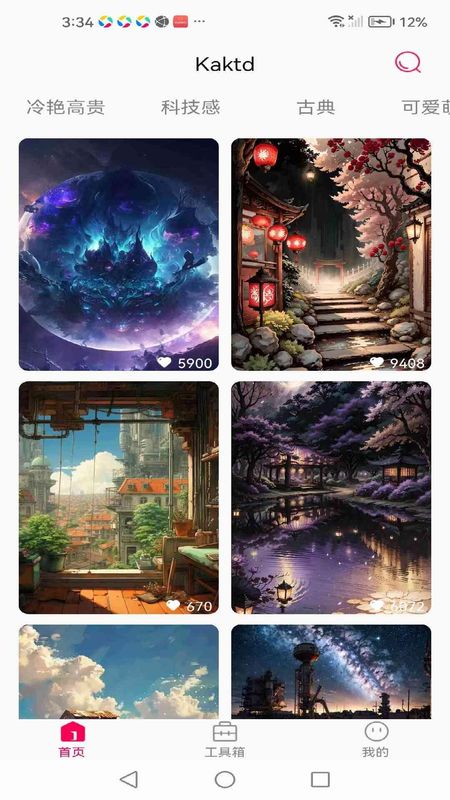The image size is (450, 800).
Task: Open the pink chat bubble icon
Action: coord(408,62)
